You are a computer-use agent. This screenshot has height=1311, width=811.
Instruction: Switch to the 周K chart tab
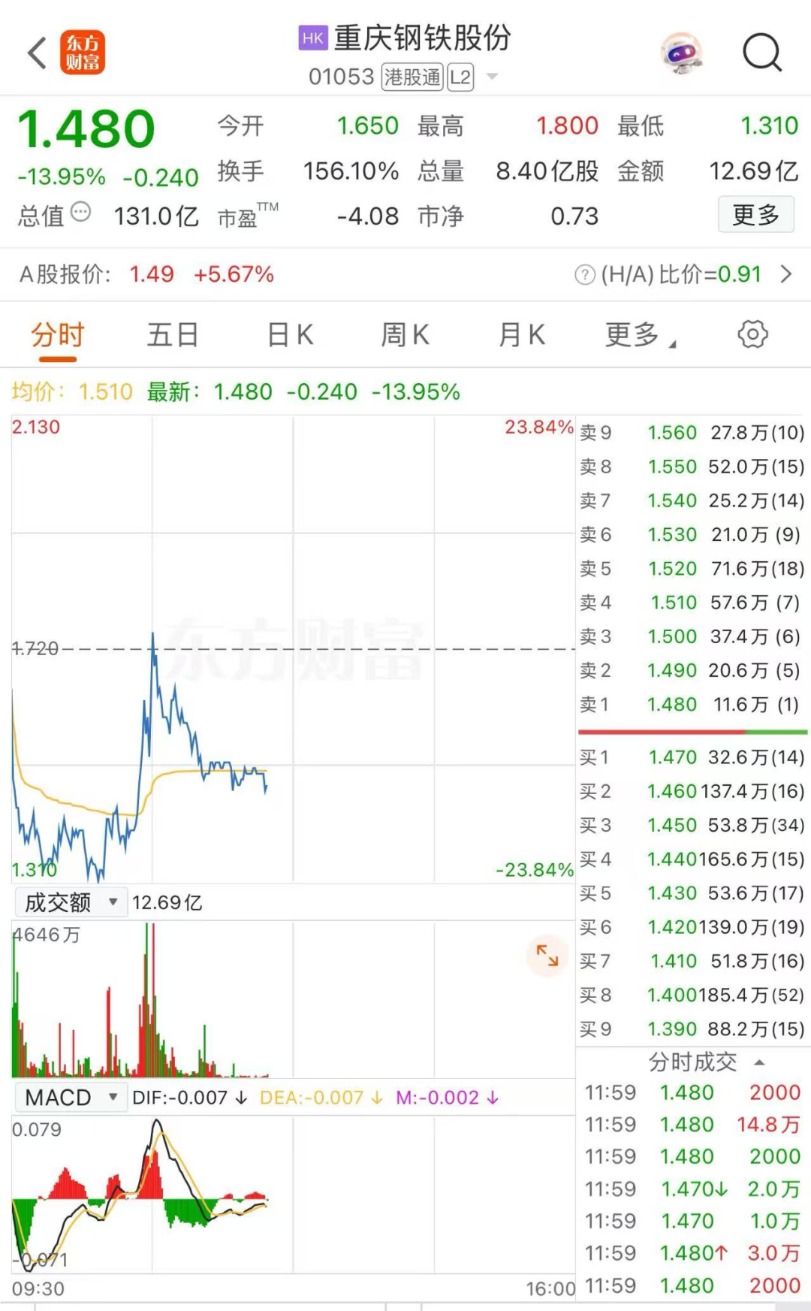point(405,335)
